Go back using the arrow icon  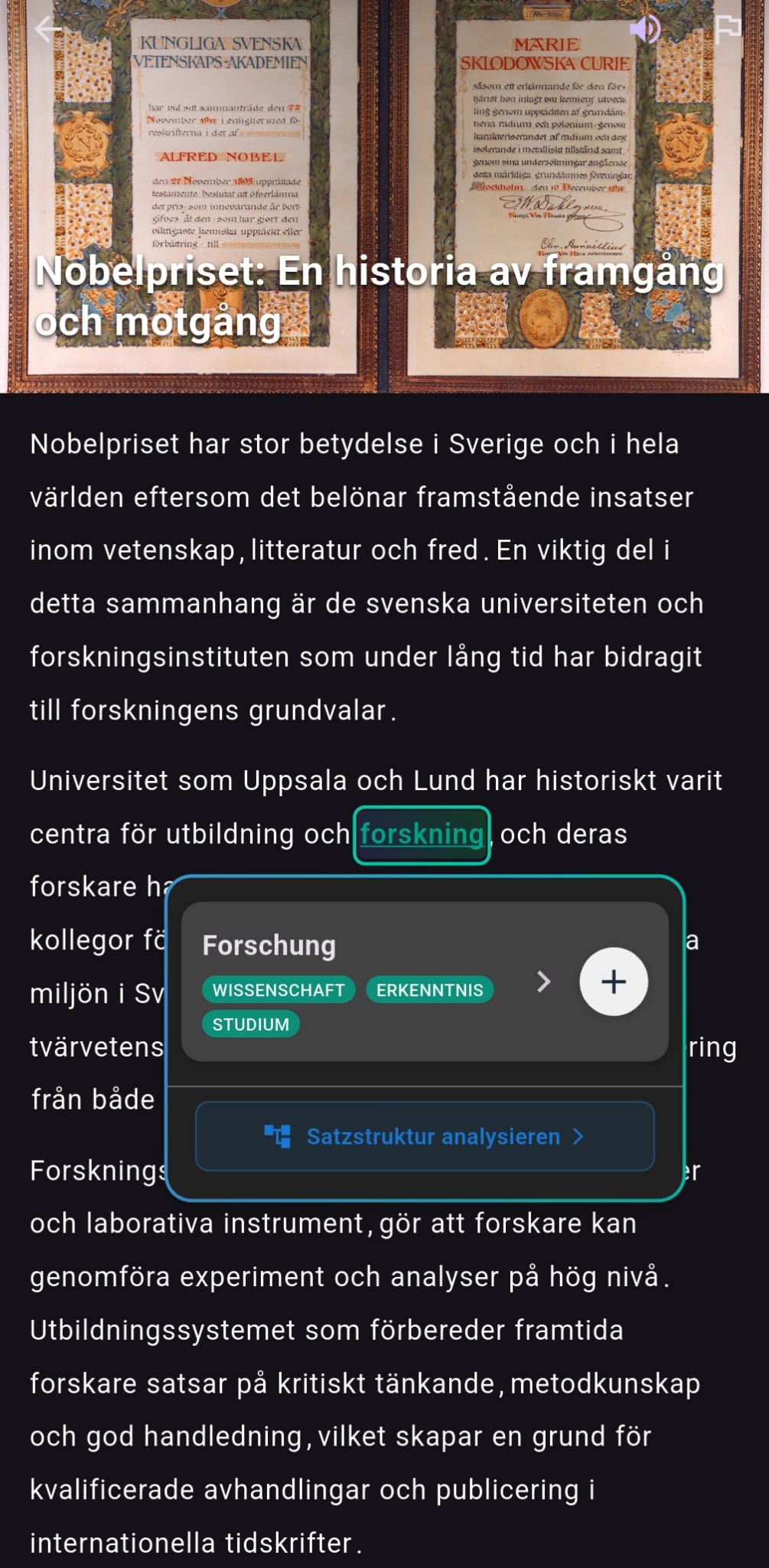(x=48, y=30)
